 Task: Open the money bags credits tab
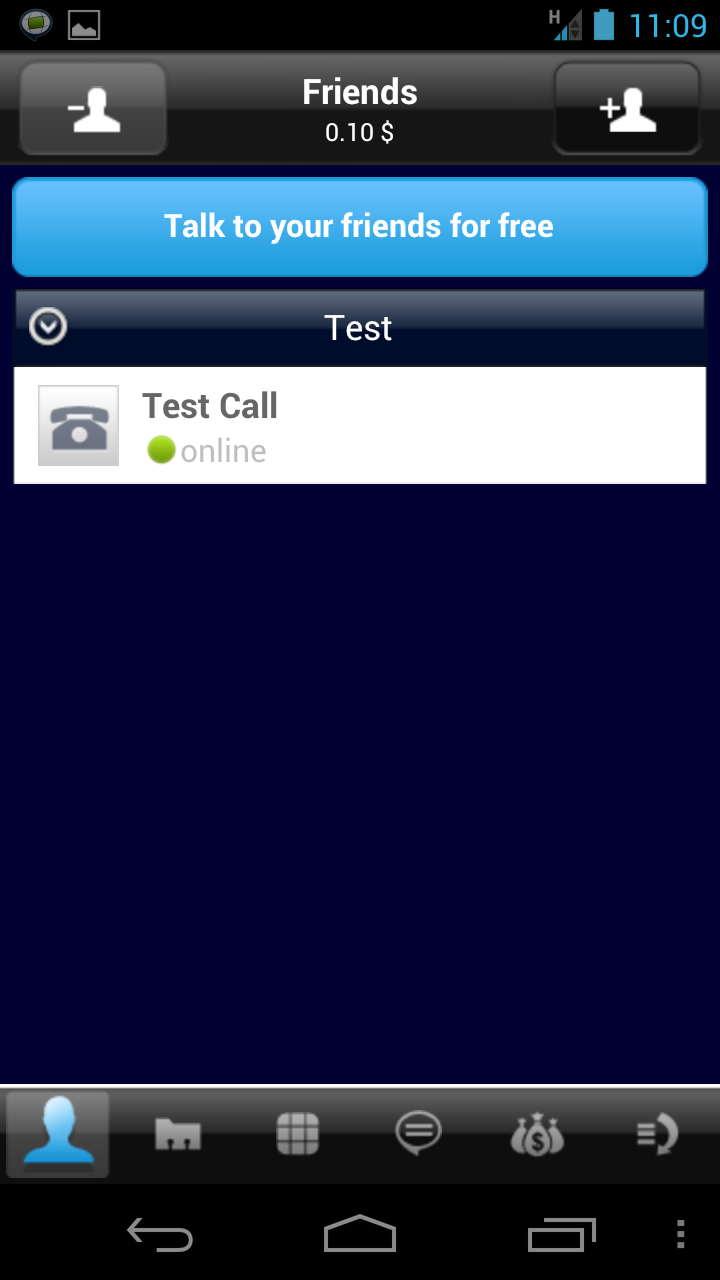click(x=538, y=1134)
